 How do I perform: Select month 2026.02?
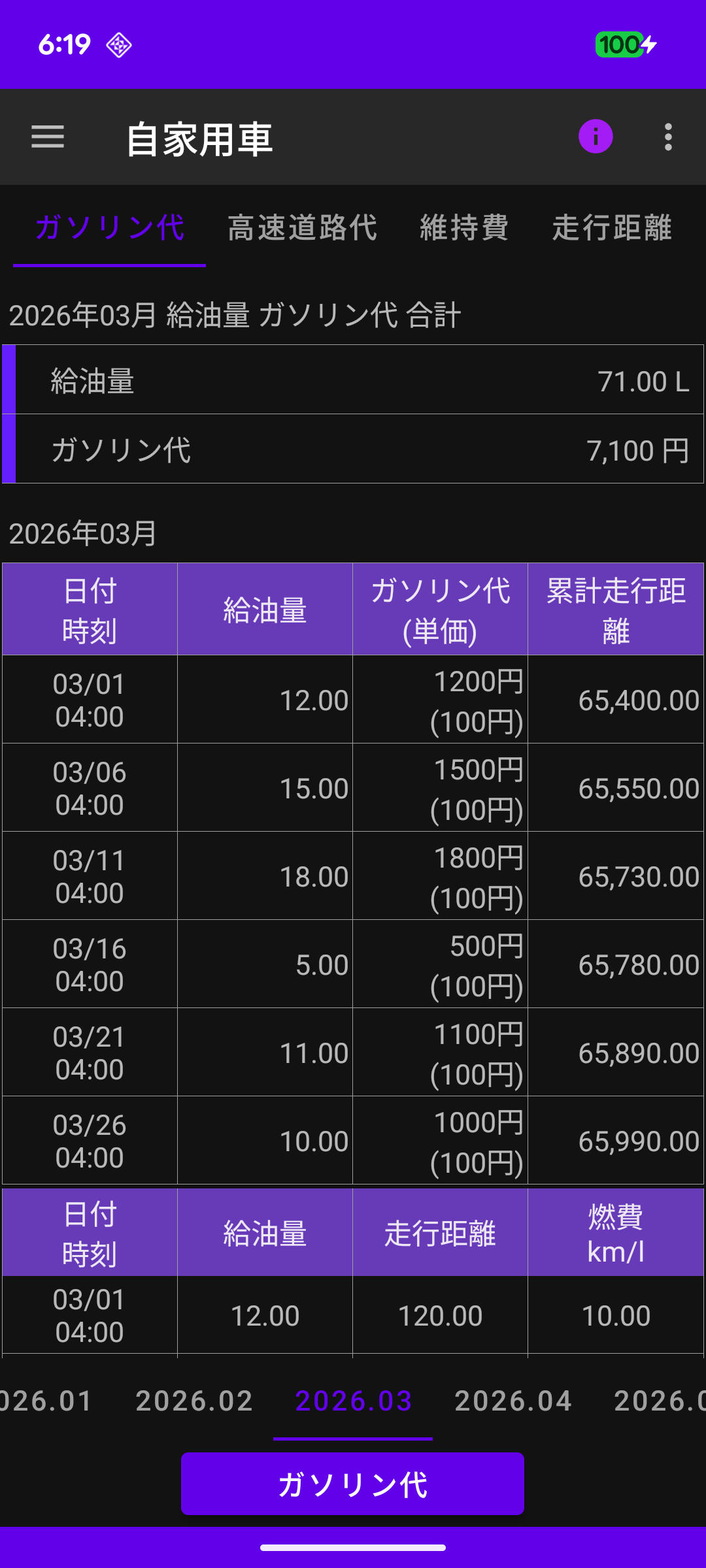[x=194, y=1401]
